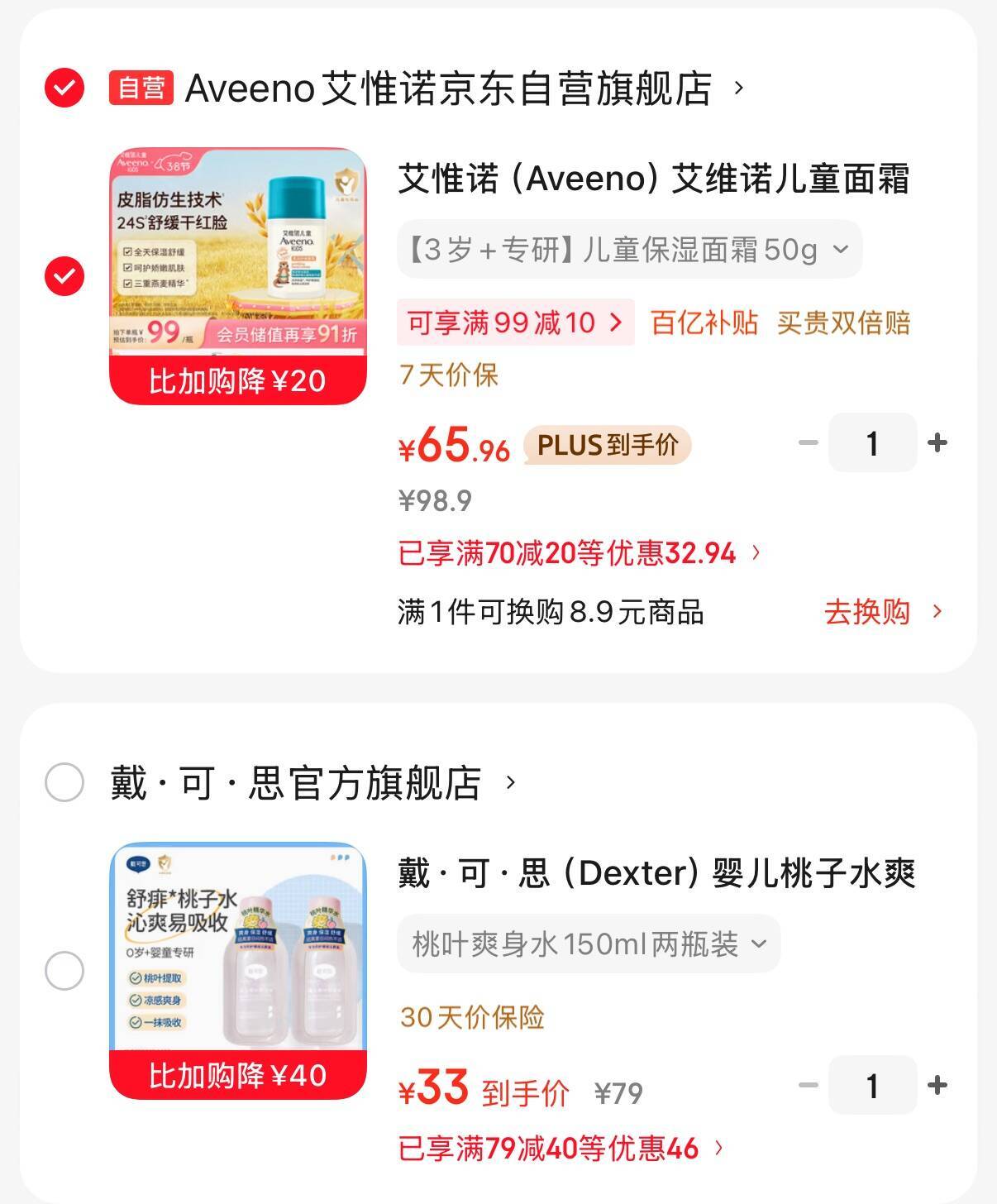Deselect the Aveeno儿童面霜 item checkbox
This screenshot has width=997, height=1204.
(64, 275)
